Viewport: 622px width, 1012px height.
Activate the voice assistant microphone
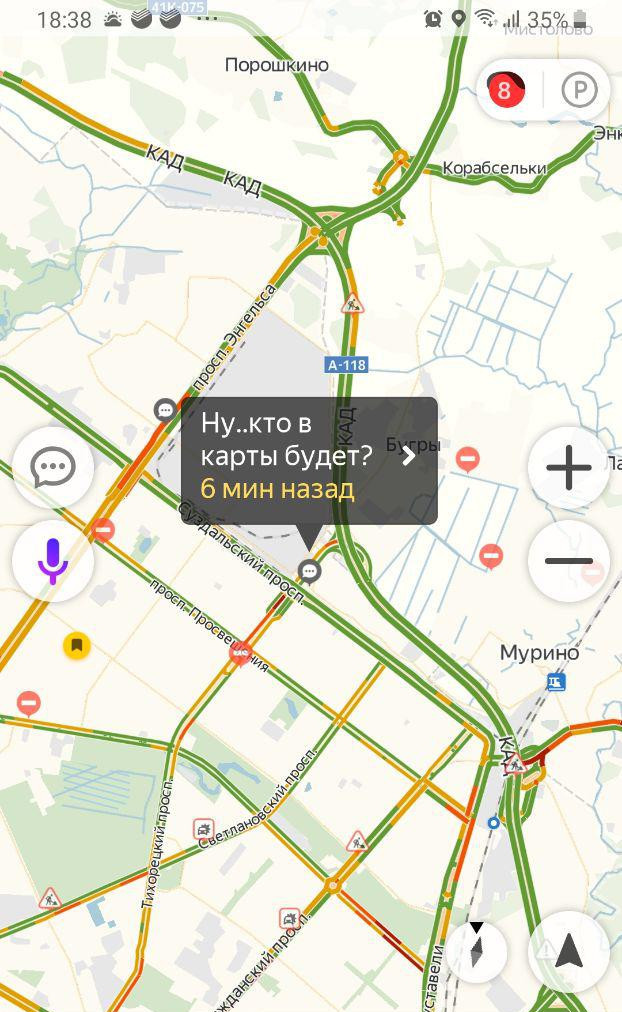click(53, 561)
